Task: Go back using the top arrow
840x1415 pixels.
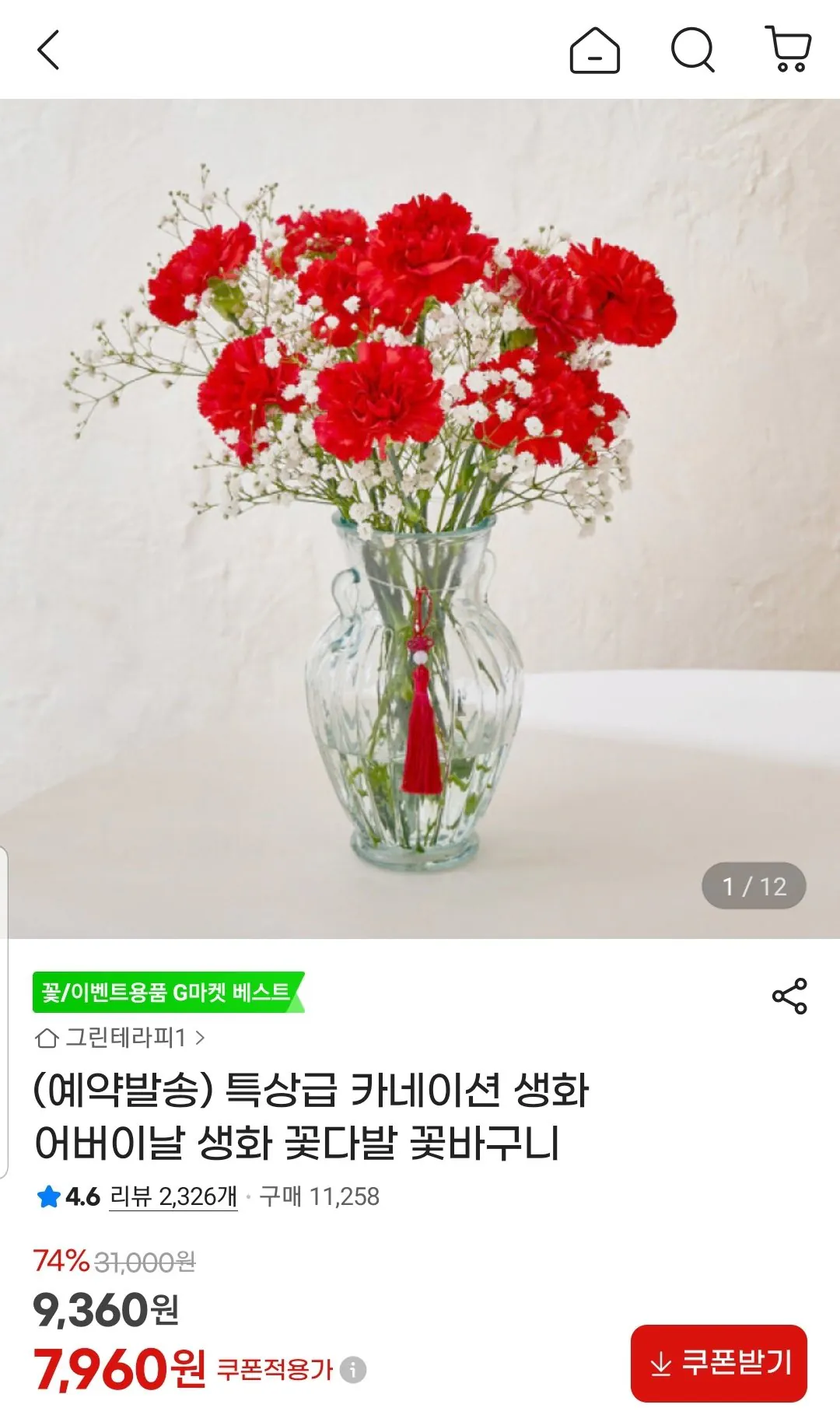Action: coord(49,51)
